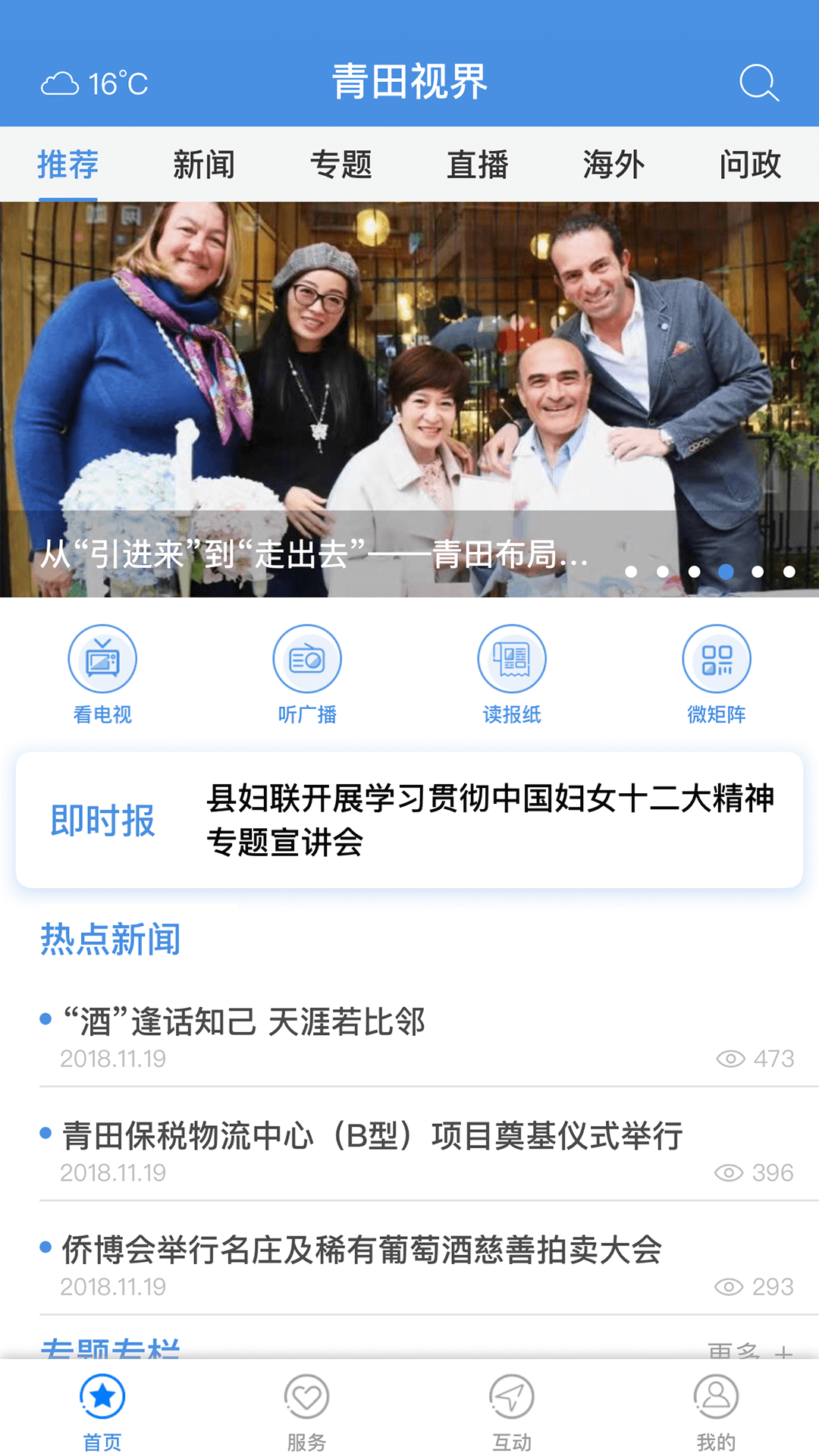Read article “酒”逢话知己 天涯若比邻
819x1456 pixels.
click(244, 1021)
